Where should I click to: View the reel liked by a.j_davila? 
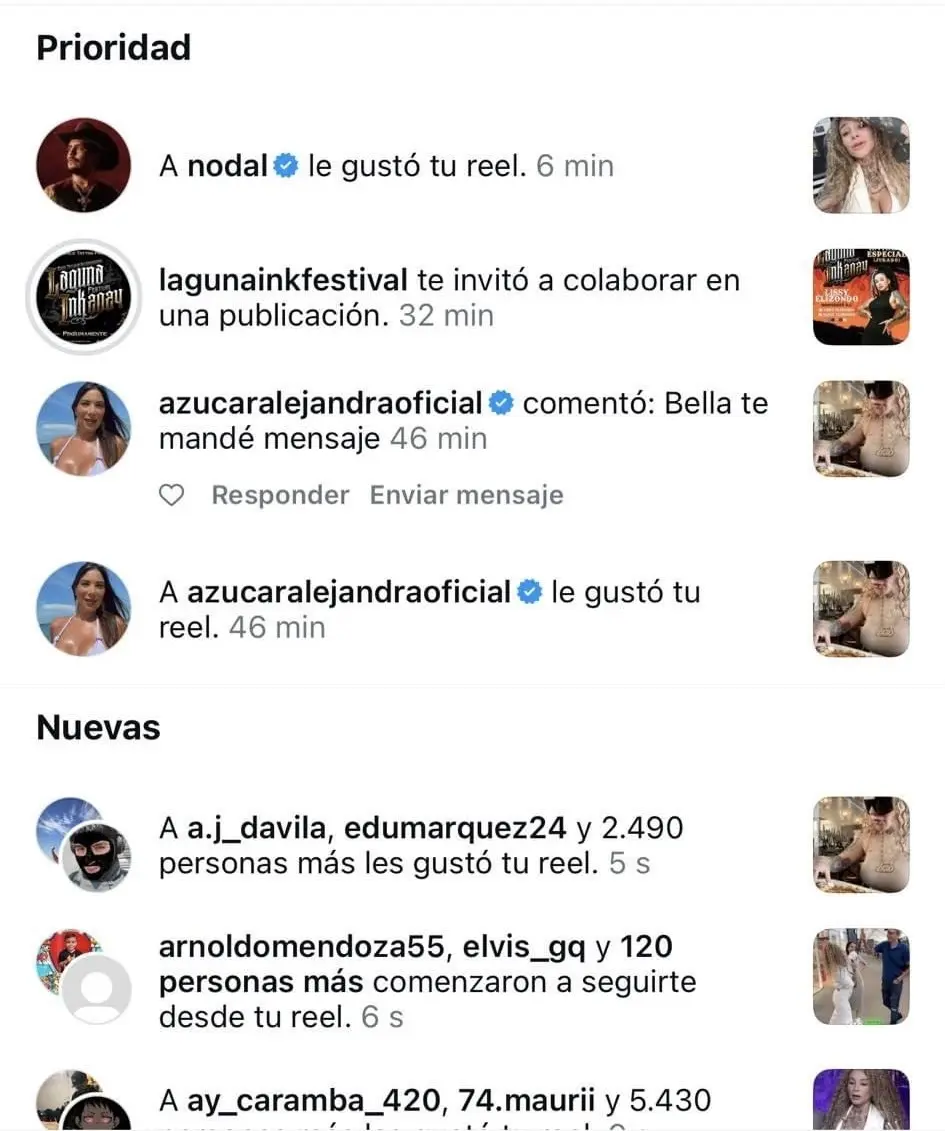point(861,845)
